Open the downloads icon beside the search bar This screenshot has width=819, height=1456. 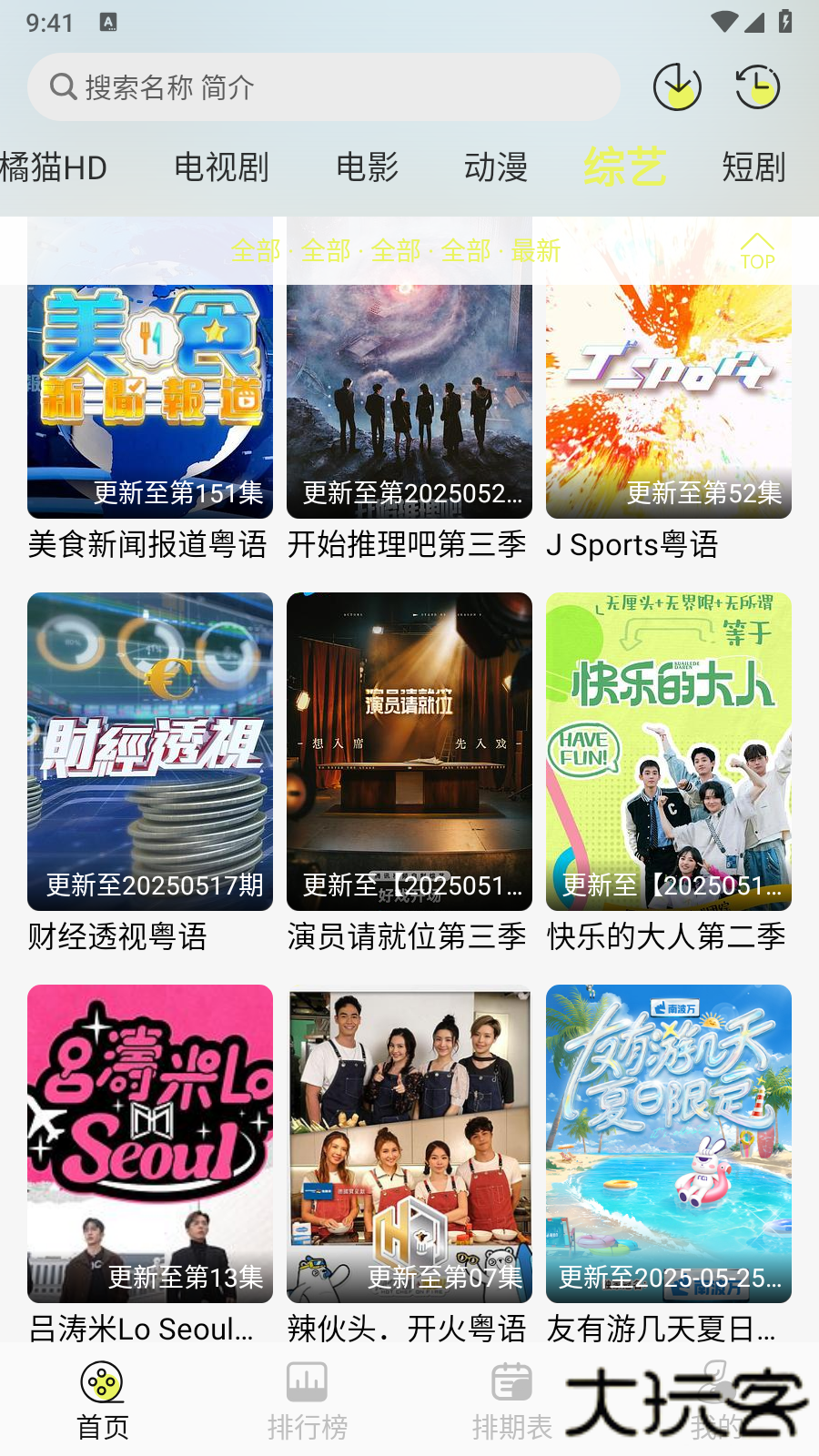[677, 87]
